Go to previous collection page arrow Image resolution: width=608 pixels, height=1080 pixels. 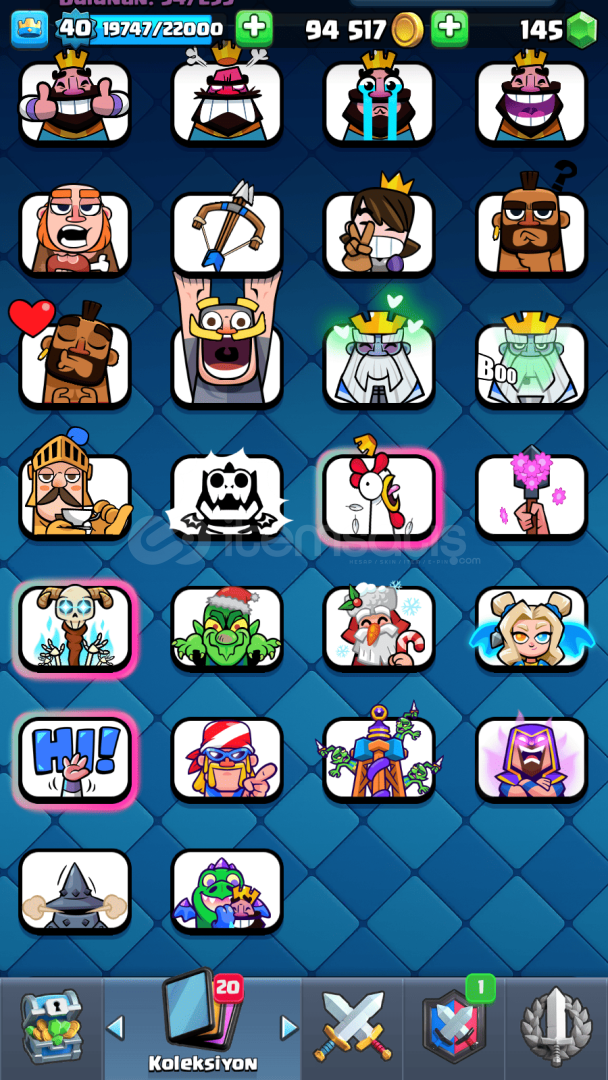116,1028
